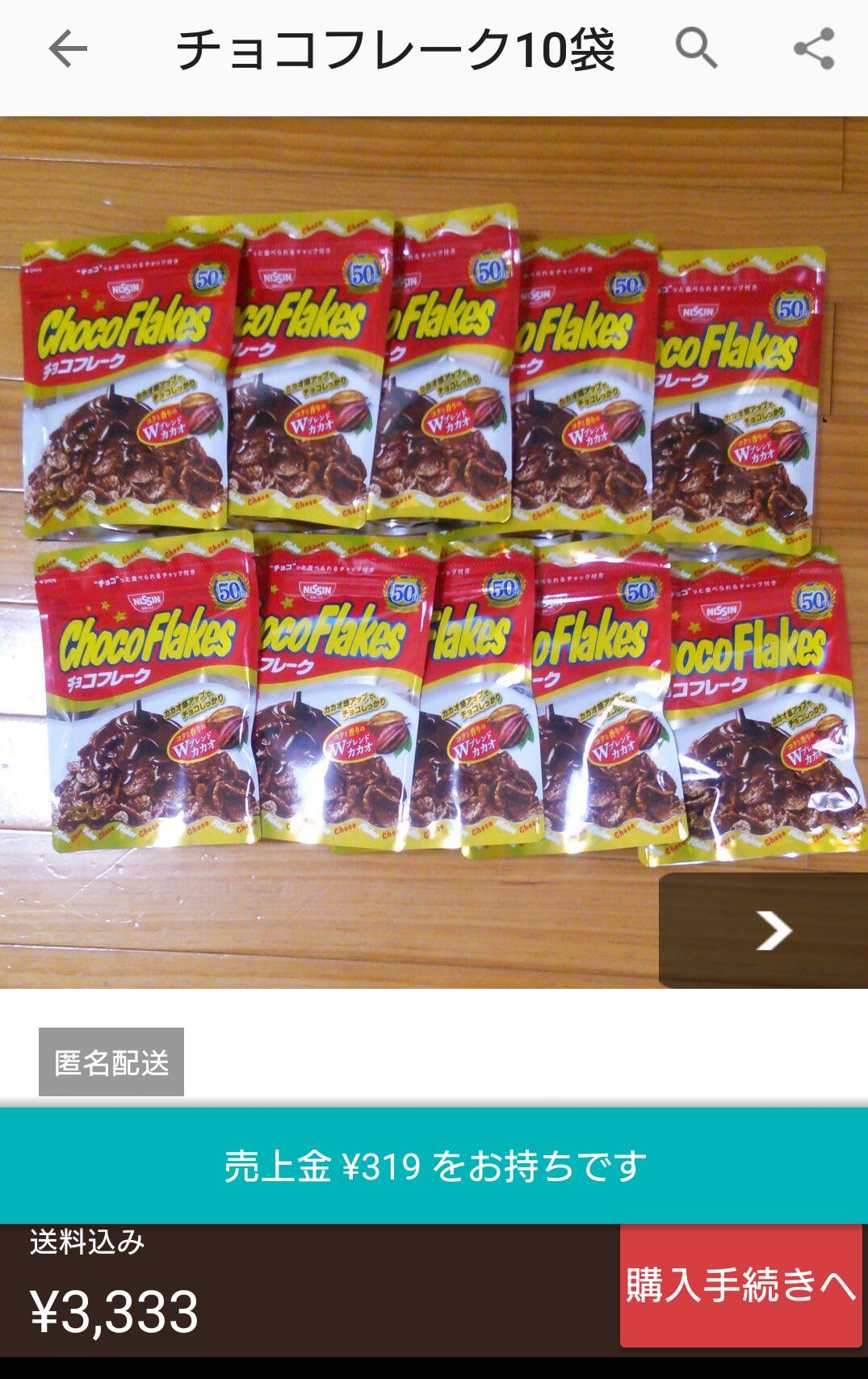Tap the 購入手続きへ purchase button
Screen dimensions: 868x1379
coord(740,1284)
